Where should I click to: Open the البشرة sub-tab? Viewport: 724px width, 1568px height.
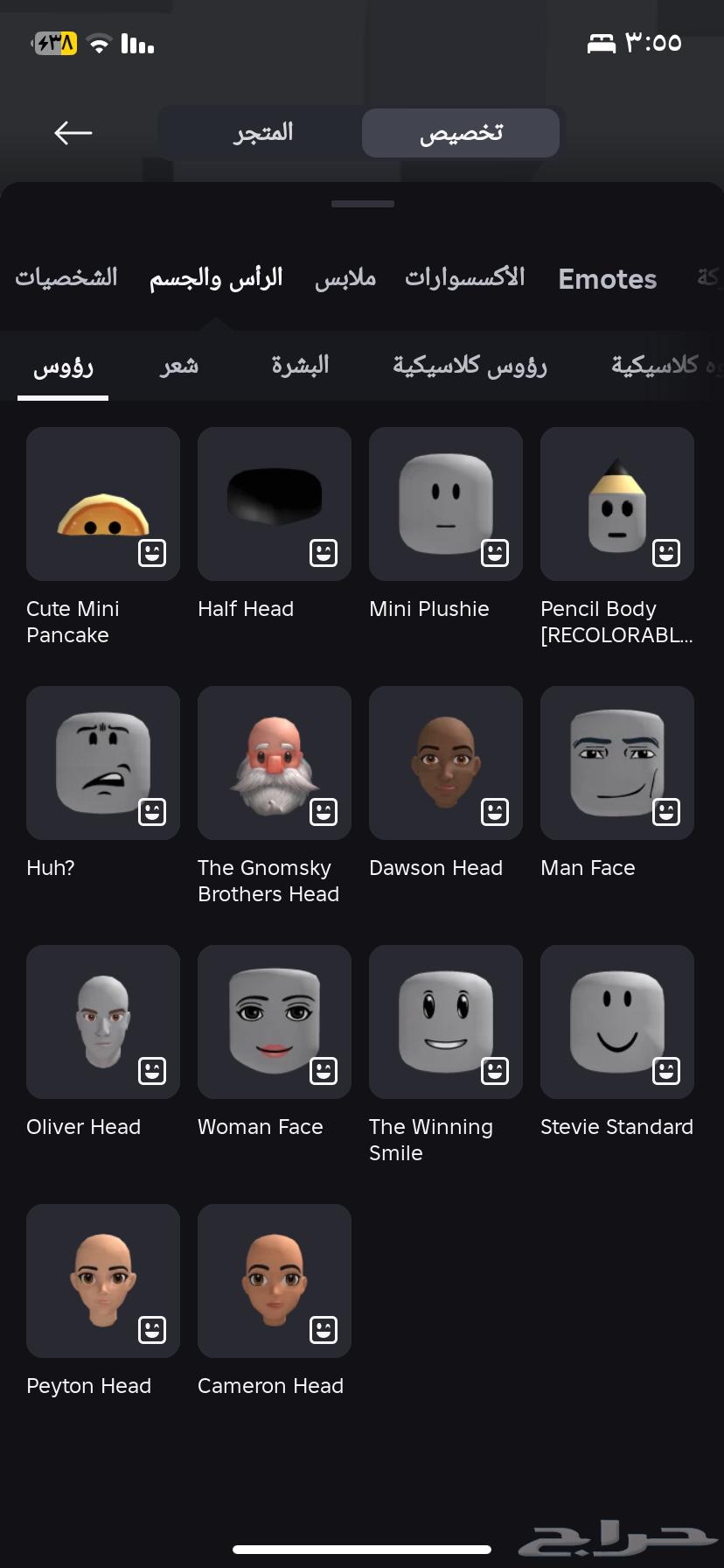[300, 365]
